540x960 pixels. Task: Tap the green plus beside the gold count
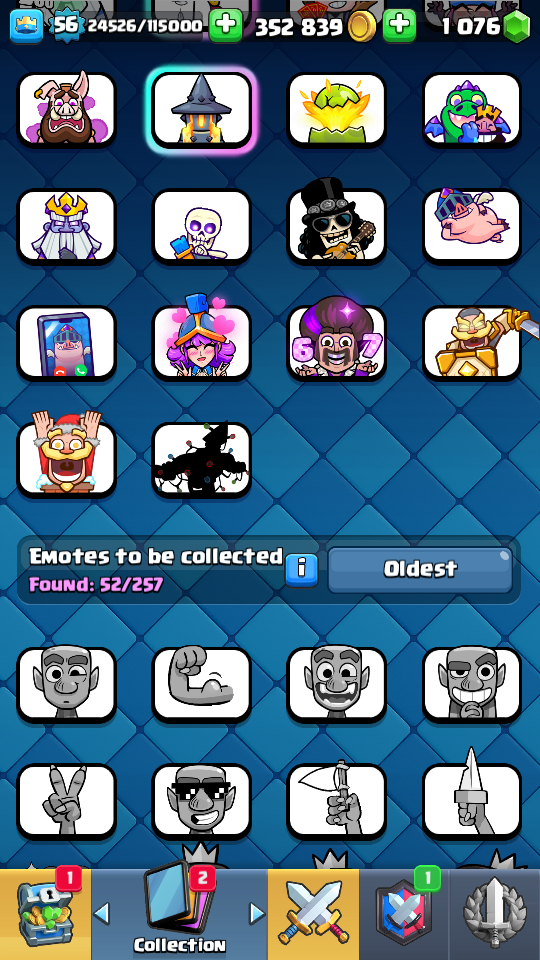click(399, 26)
